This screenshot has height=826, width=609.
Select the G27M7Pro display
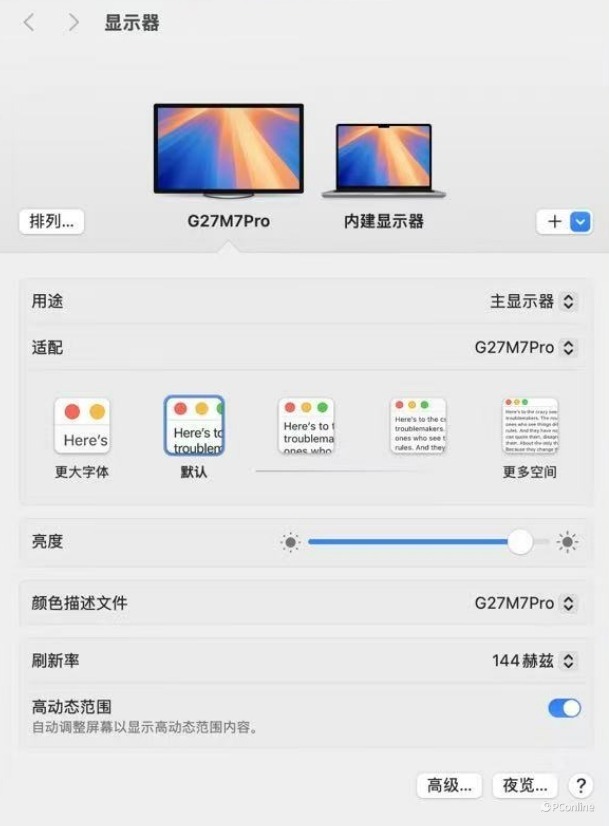coord(228,150)
